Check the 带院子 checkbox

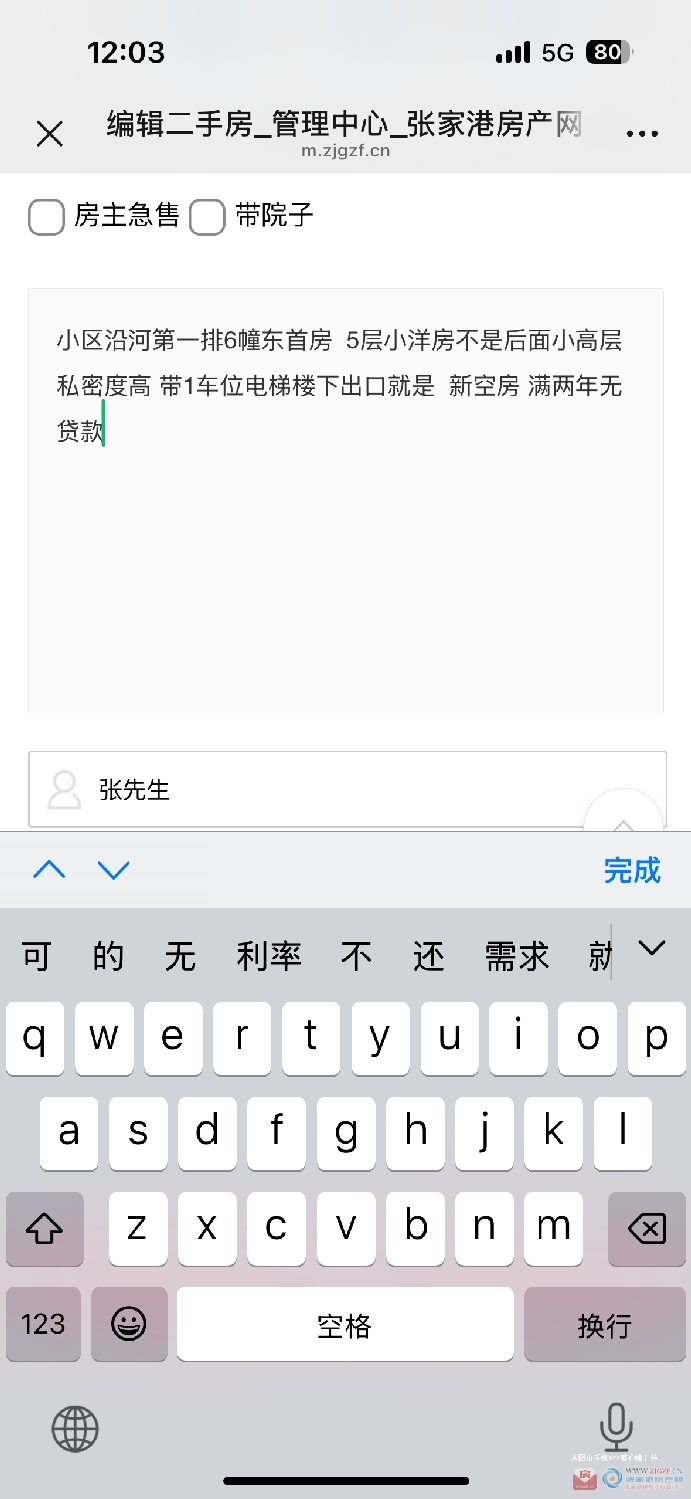[207, 217]
